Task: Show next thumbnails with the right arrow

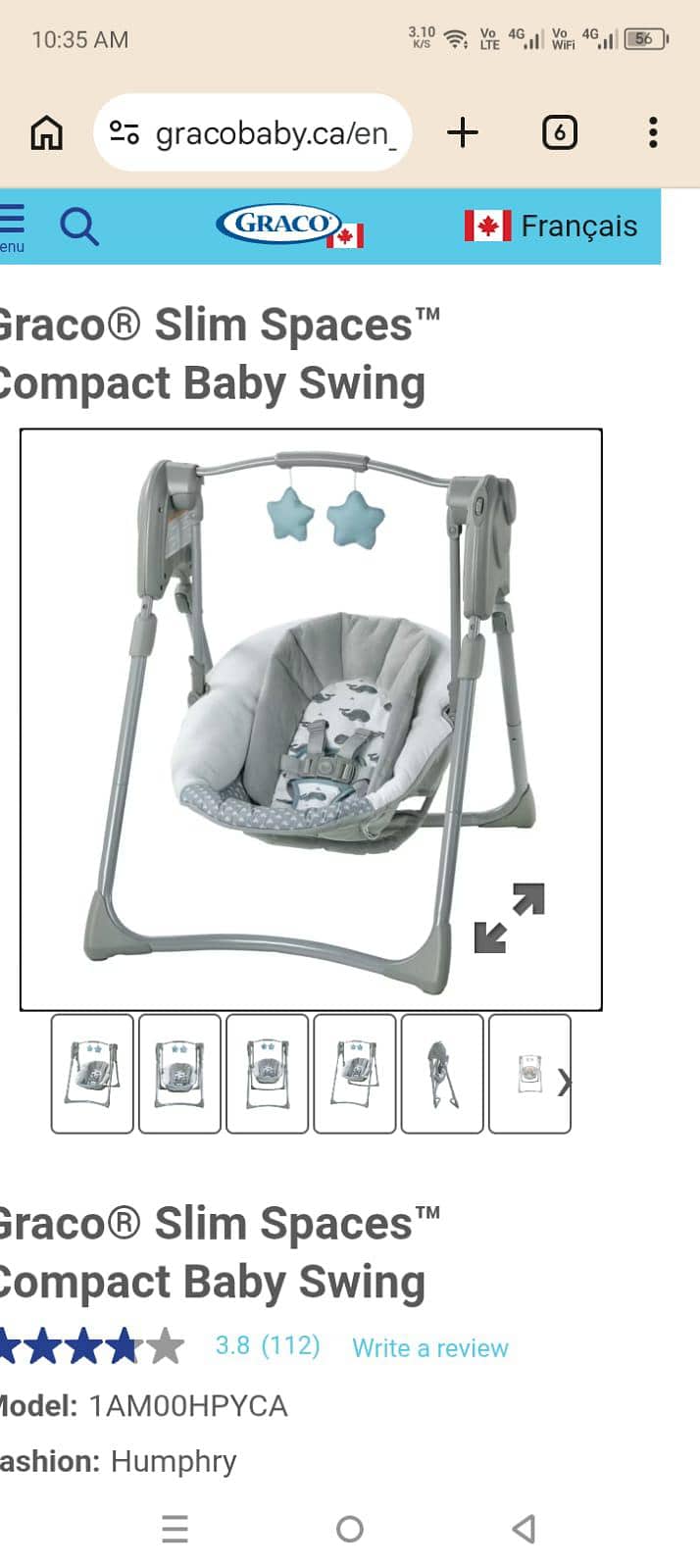Action: (564, 1083)
